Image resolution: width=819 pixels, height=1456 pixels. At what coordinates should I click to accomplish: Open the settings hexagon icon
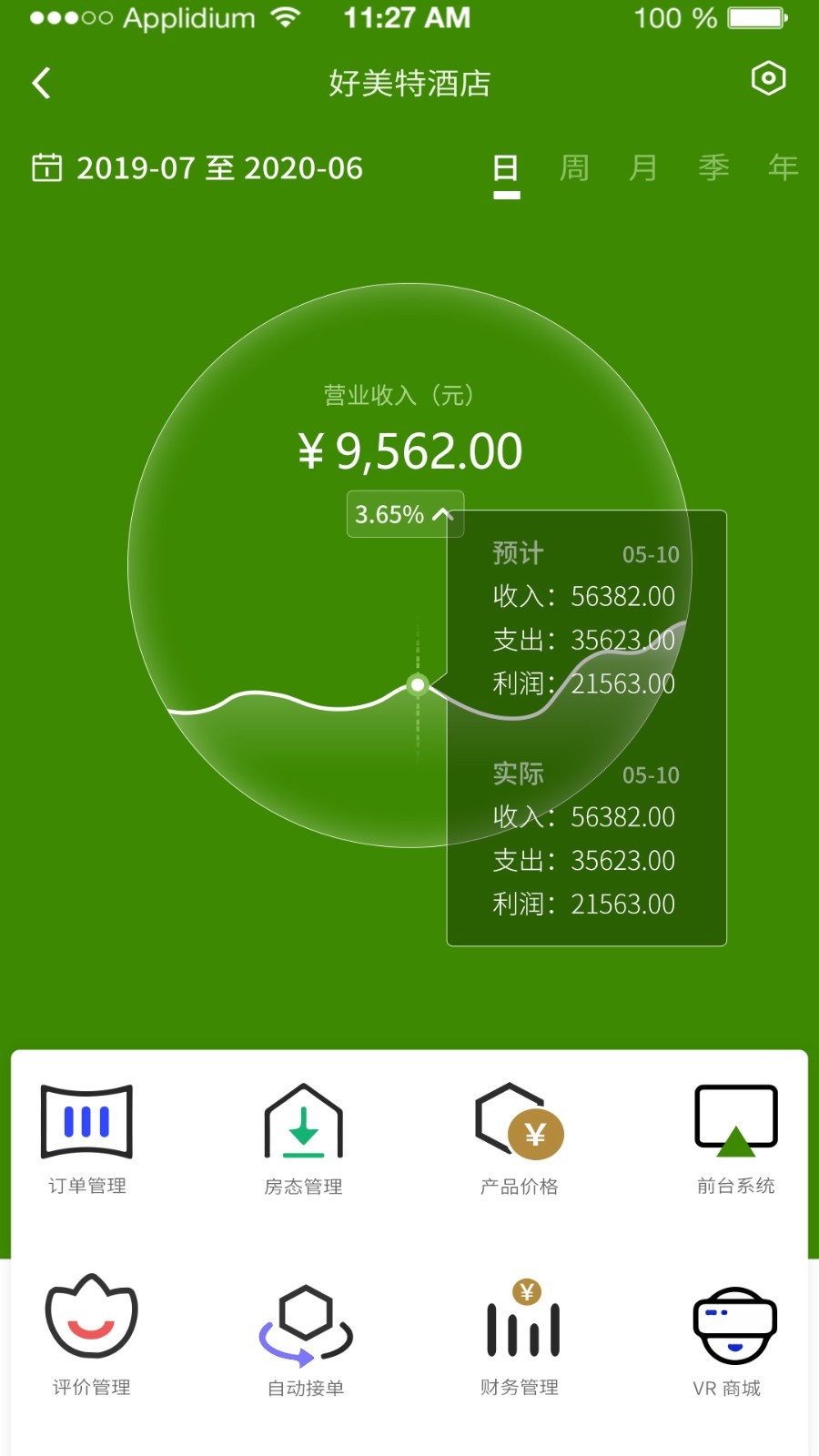(768, 79)
